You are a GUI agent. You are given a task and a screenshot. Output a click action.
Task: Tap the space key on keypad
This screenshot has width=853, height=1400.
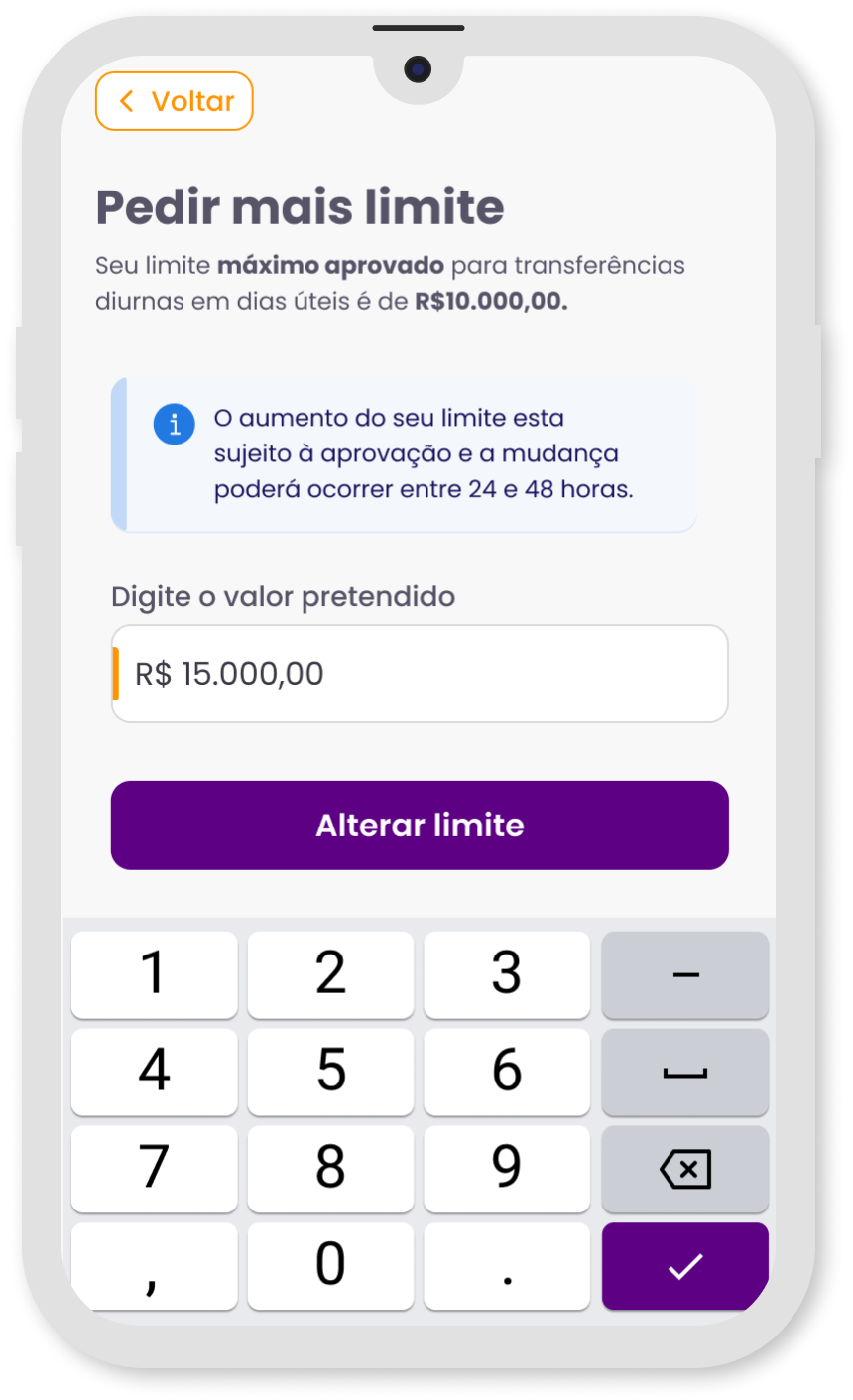pyautogui.click(x=685, y=1072)
